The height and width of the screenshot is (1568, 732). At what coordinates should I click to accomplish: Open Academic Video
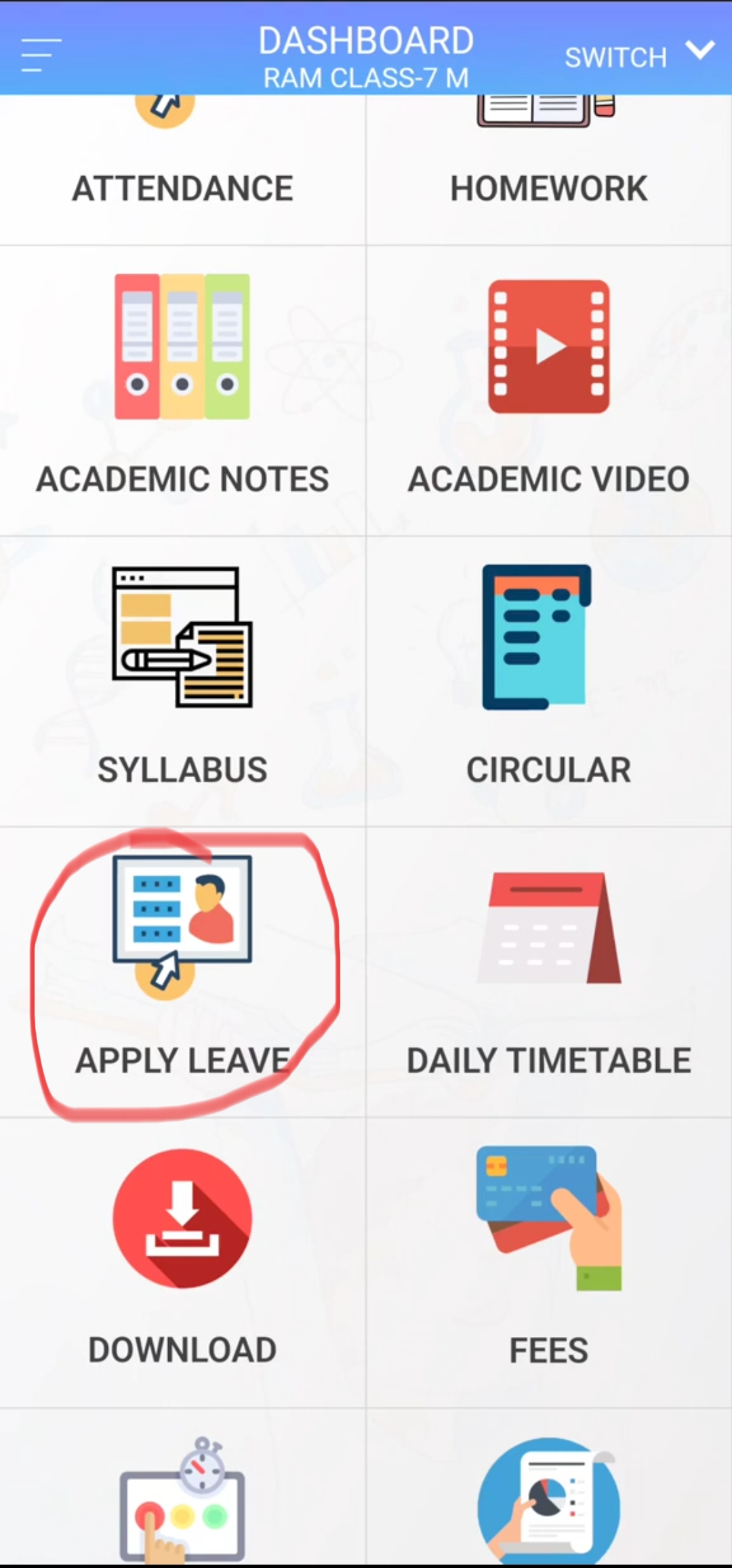[548, 390]
